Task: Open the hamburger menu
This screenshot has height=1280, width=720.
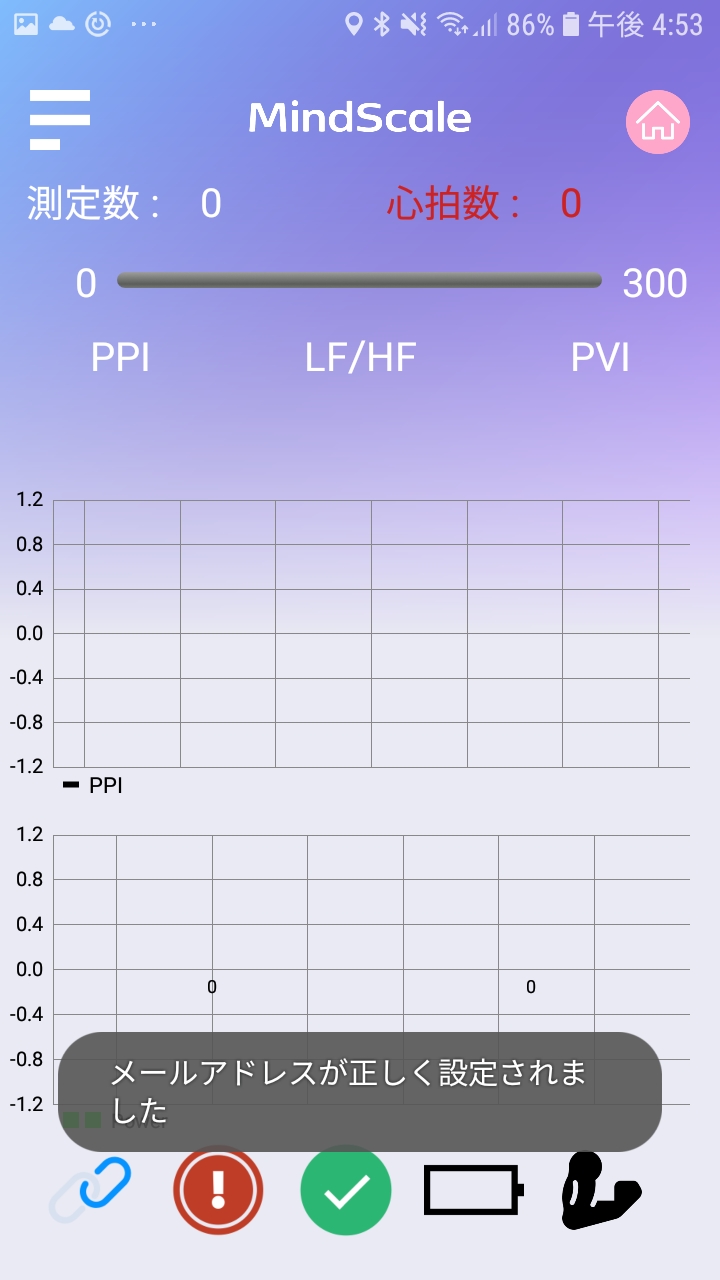Action: click(x=60, y=120)
